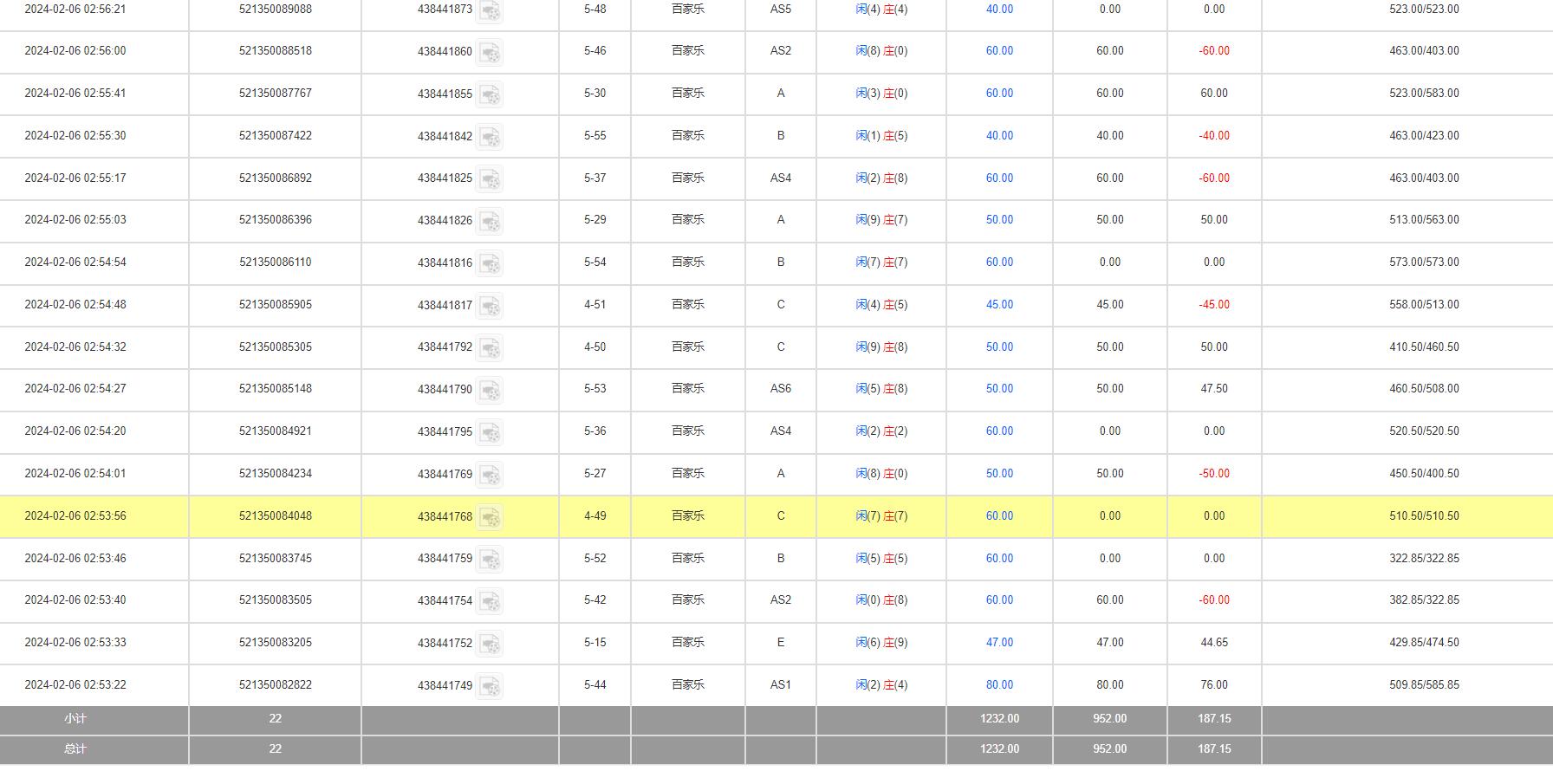The height and width of the screenshot is (784, 1553).
Task: Tap the replay icon beside 438441759
Action: (490, 560)
